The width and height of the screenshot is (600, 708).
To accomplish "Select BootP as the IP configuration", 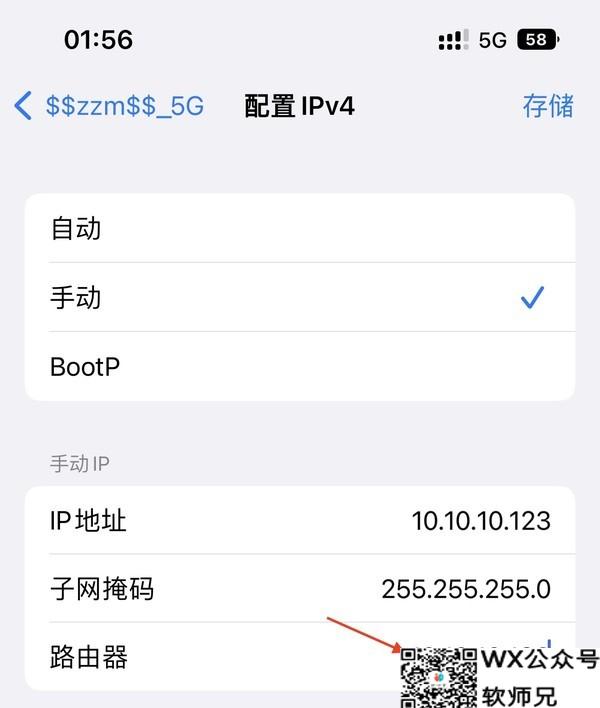I will point(299,367).
